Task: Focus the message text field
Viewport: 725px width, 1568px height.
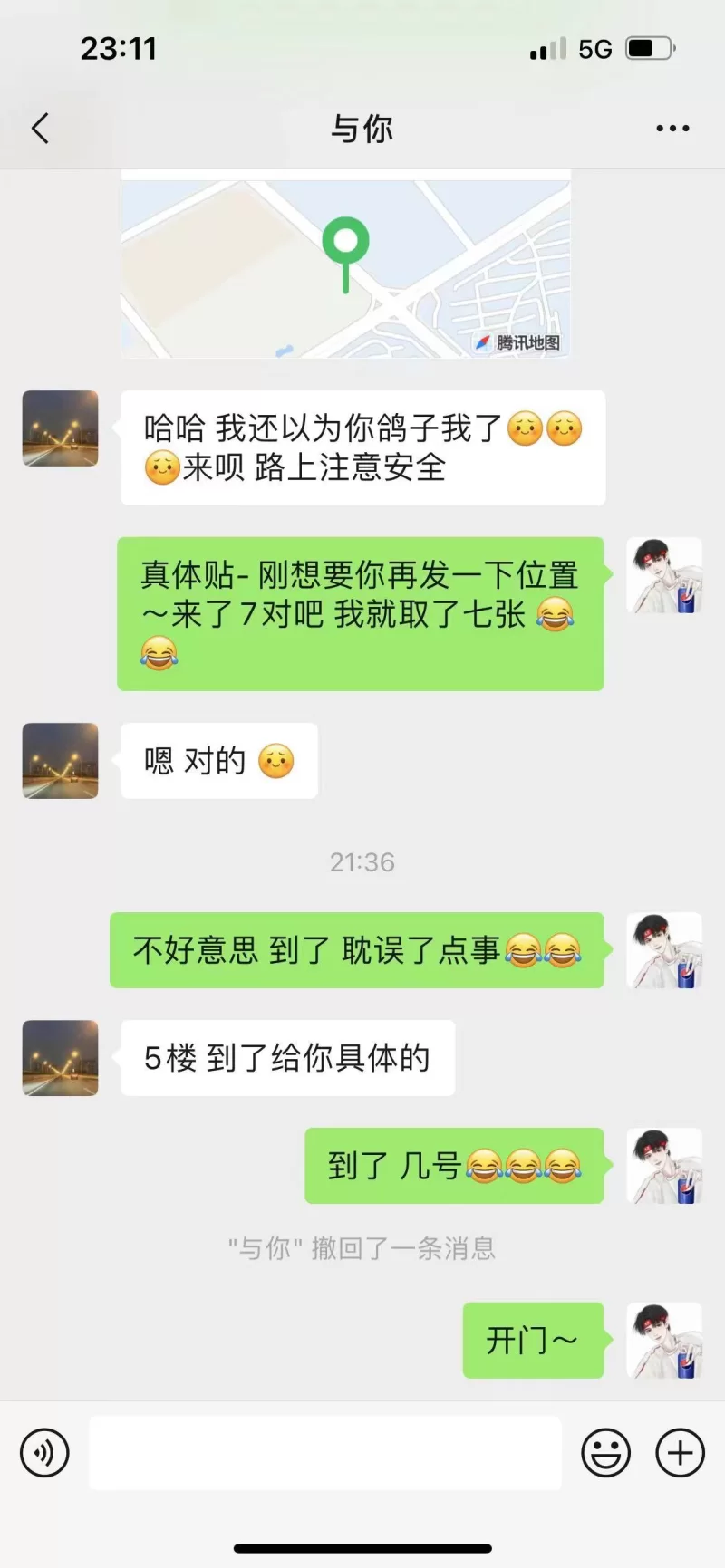Action: click(324, 1453)
